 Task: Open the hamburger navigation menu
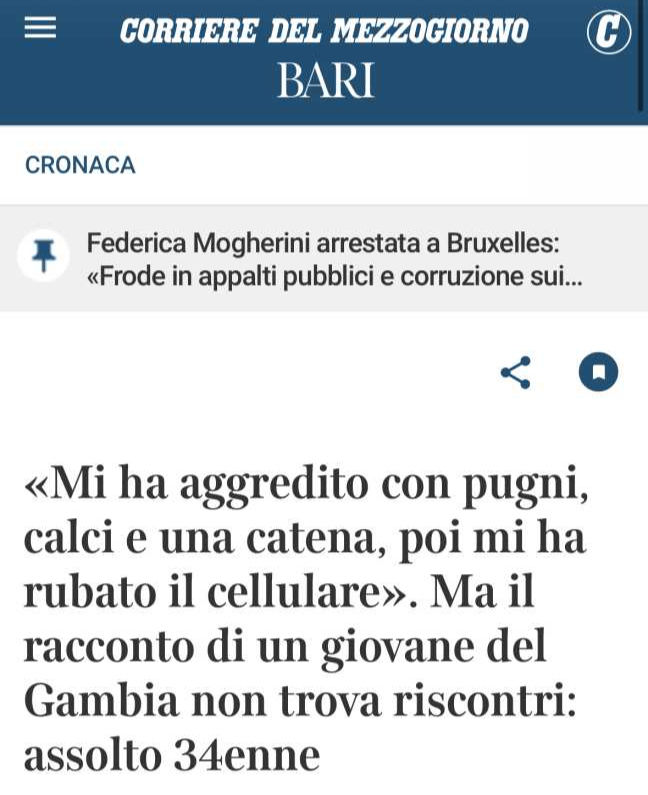click(x=40, y=27)
